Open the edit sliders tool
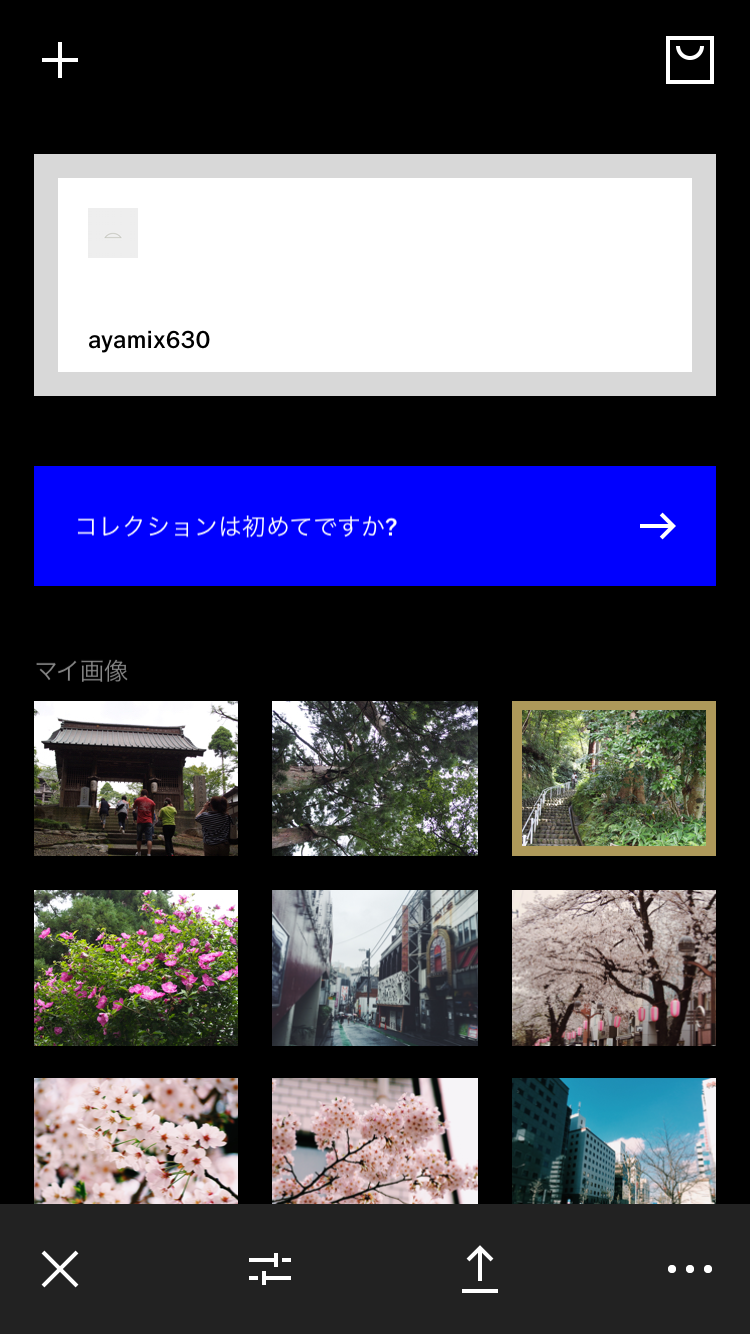Image resolution: width=750 pixels, height=1334 pixels. [270, 1269]
